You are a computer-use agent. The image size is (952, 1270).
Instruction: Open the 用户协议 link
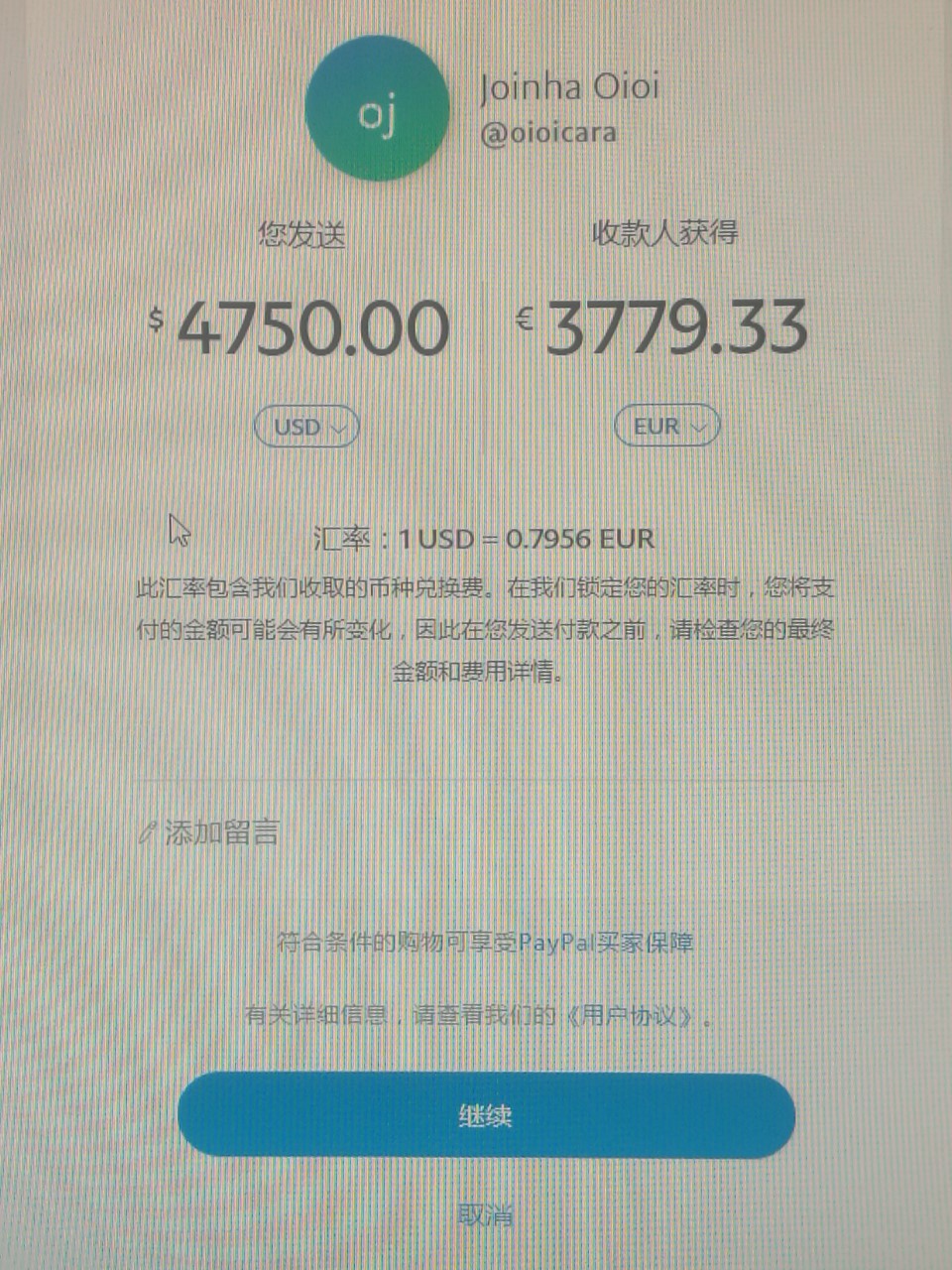631,1016
